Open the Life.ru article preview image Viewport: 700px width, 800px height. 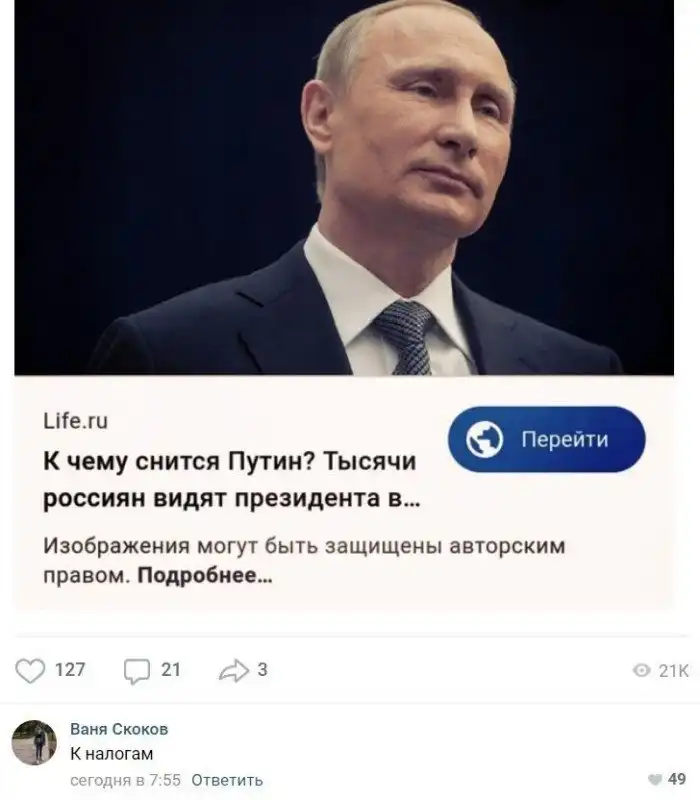(x=344, y=188)
